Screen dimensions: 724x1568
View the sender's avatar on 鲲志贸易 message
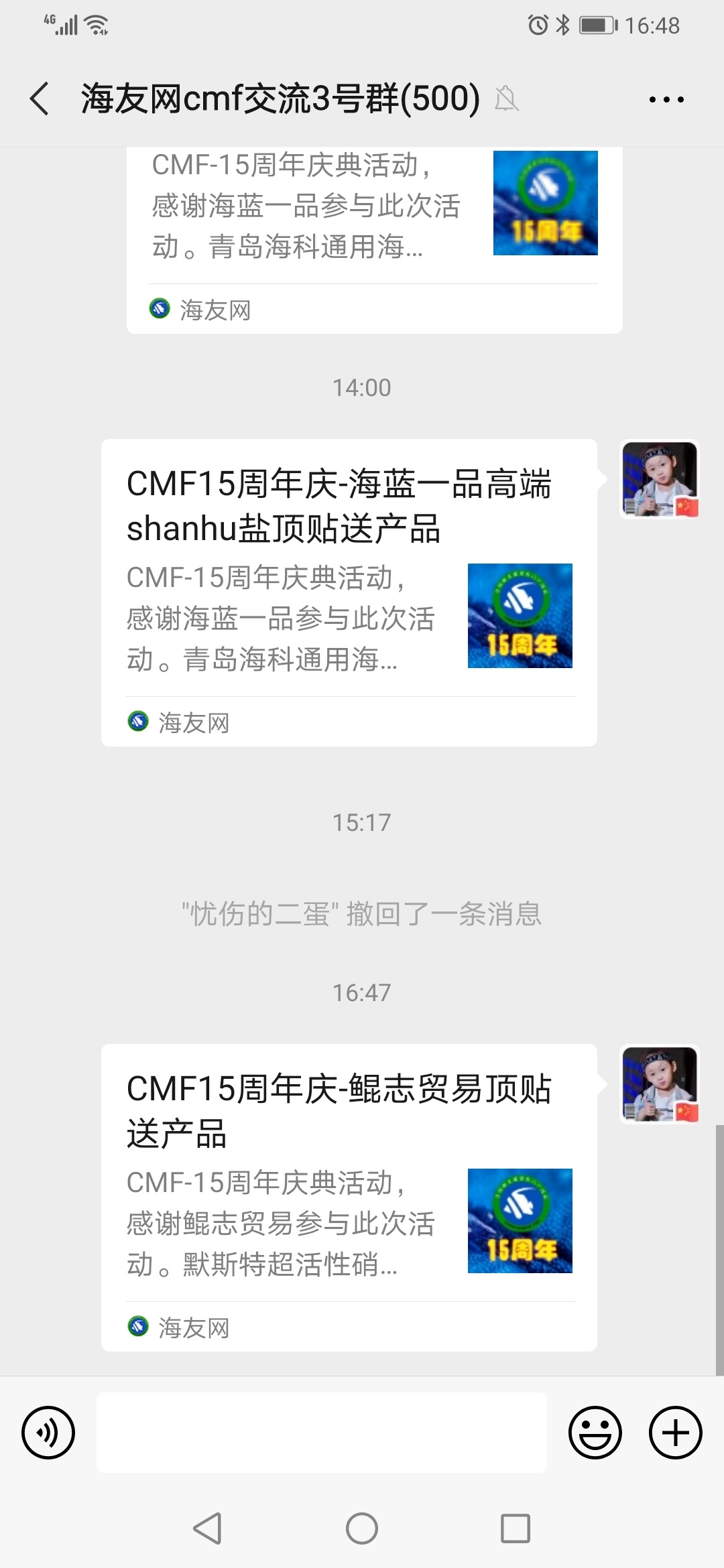(x=660, y=1084)
